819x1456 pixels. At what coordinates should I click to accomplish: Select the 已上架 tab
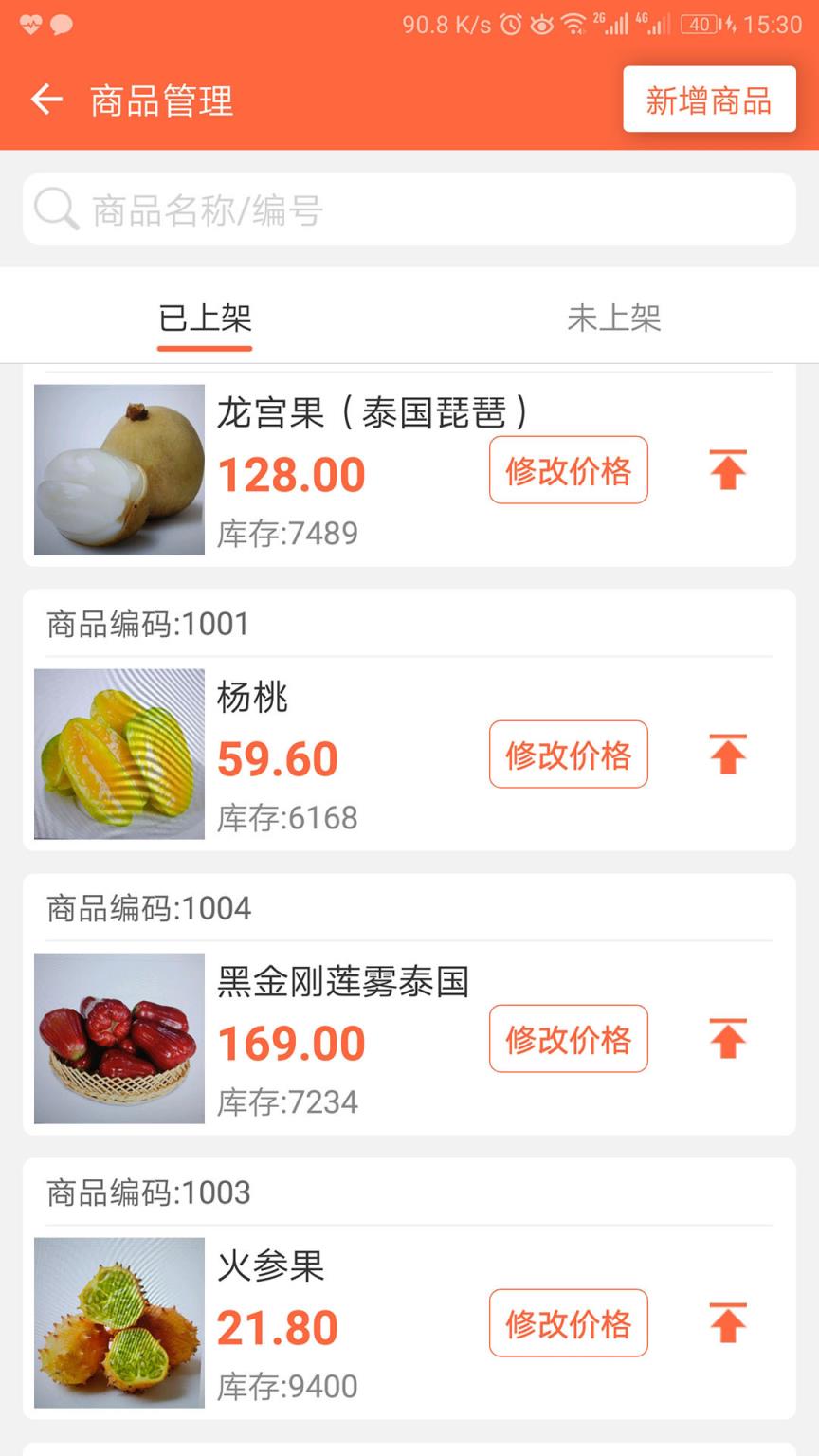point(204,321)
